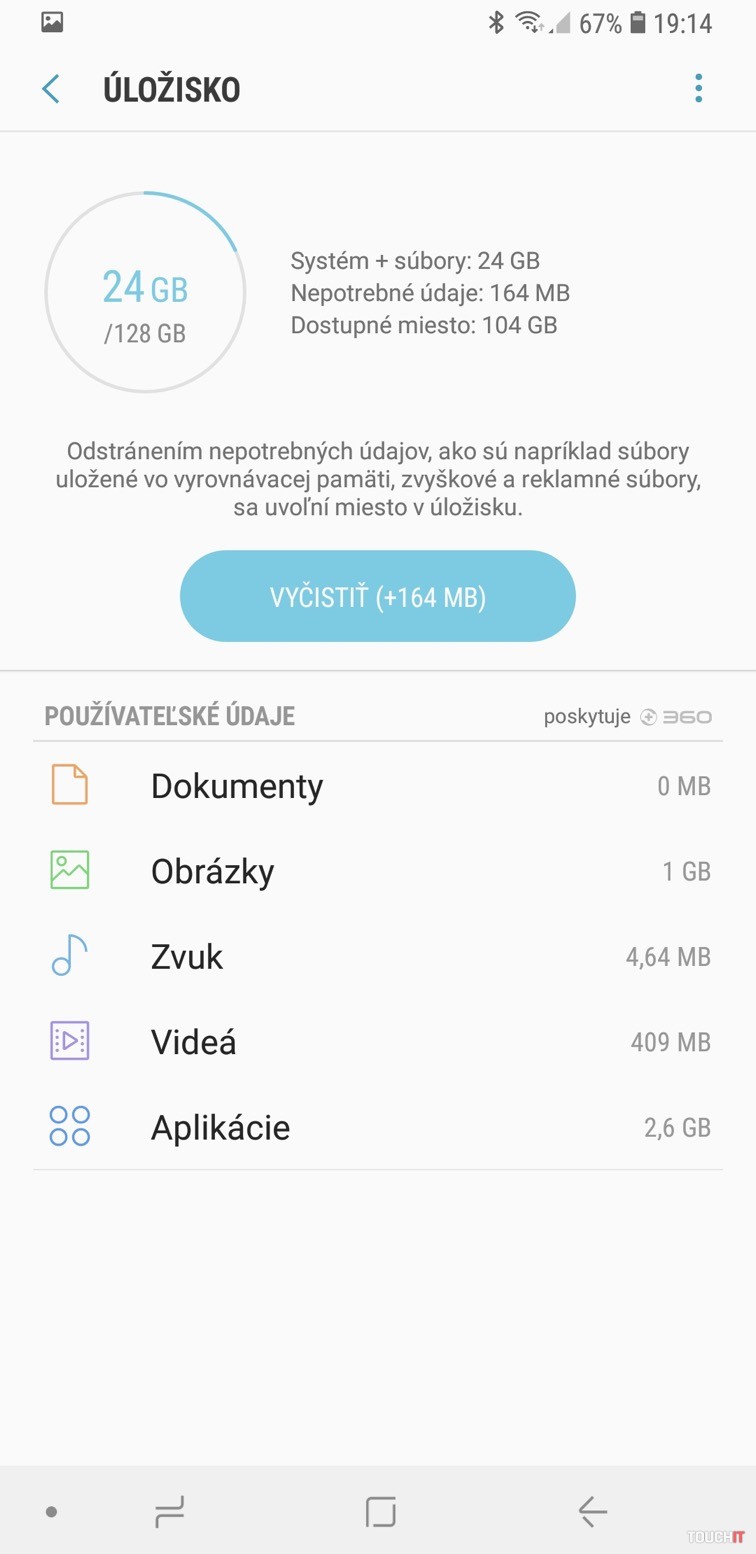Tap the system back arrow
This screenshot has height=1554, width=756.
click(592, 1511)
